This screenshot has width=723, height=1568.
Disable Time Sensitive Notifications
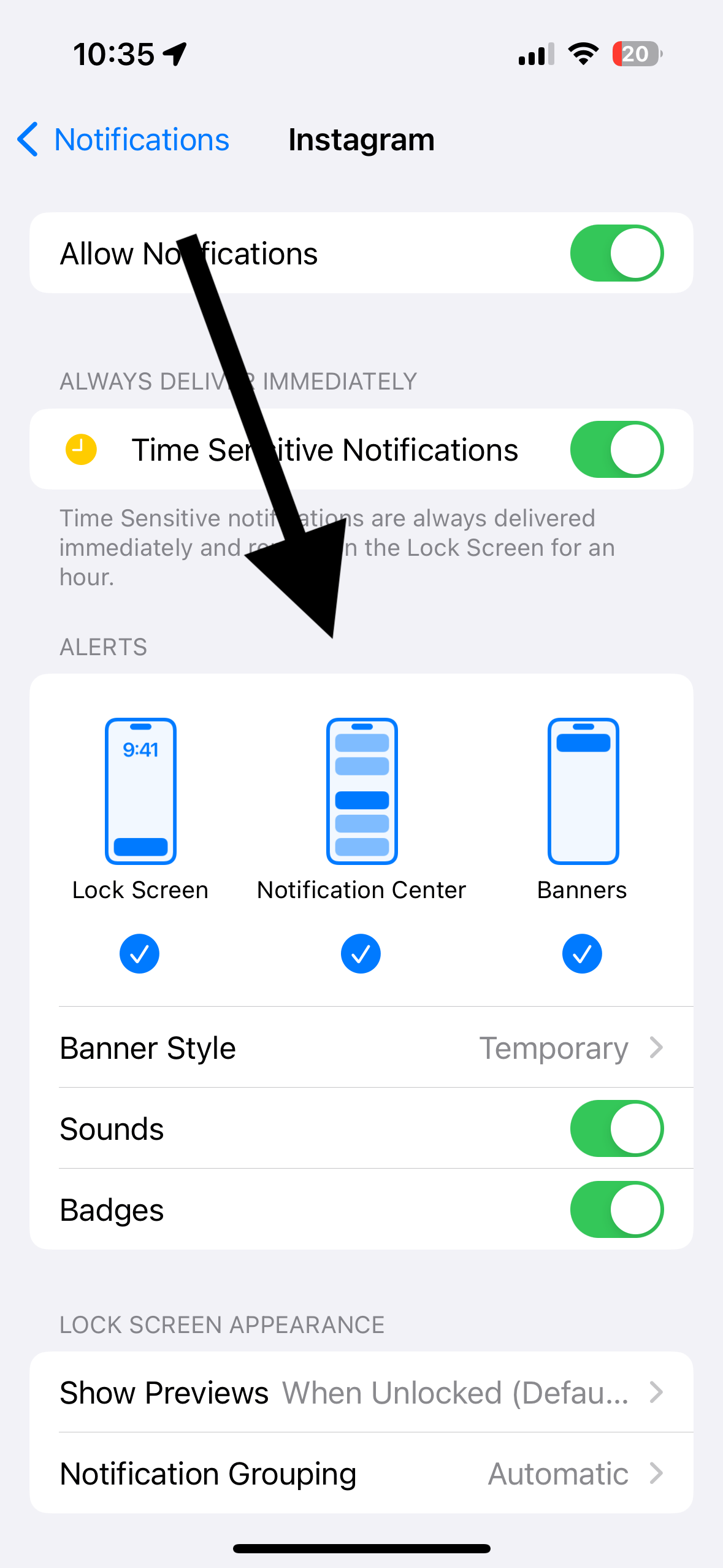point(616,450)
